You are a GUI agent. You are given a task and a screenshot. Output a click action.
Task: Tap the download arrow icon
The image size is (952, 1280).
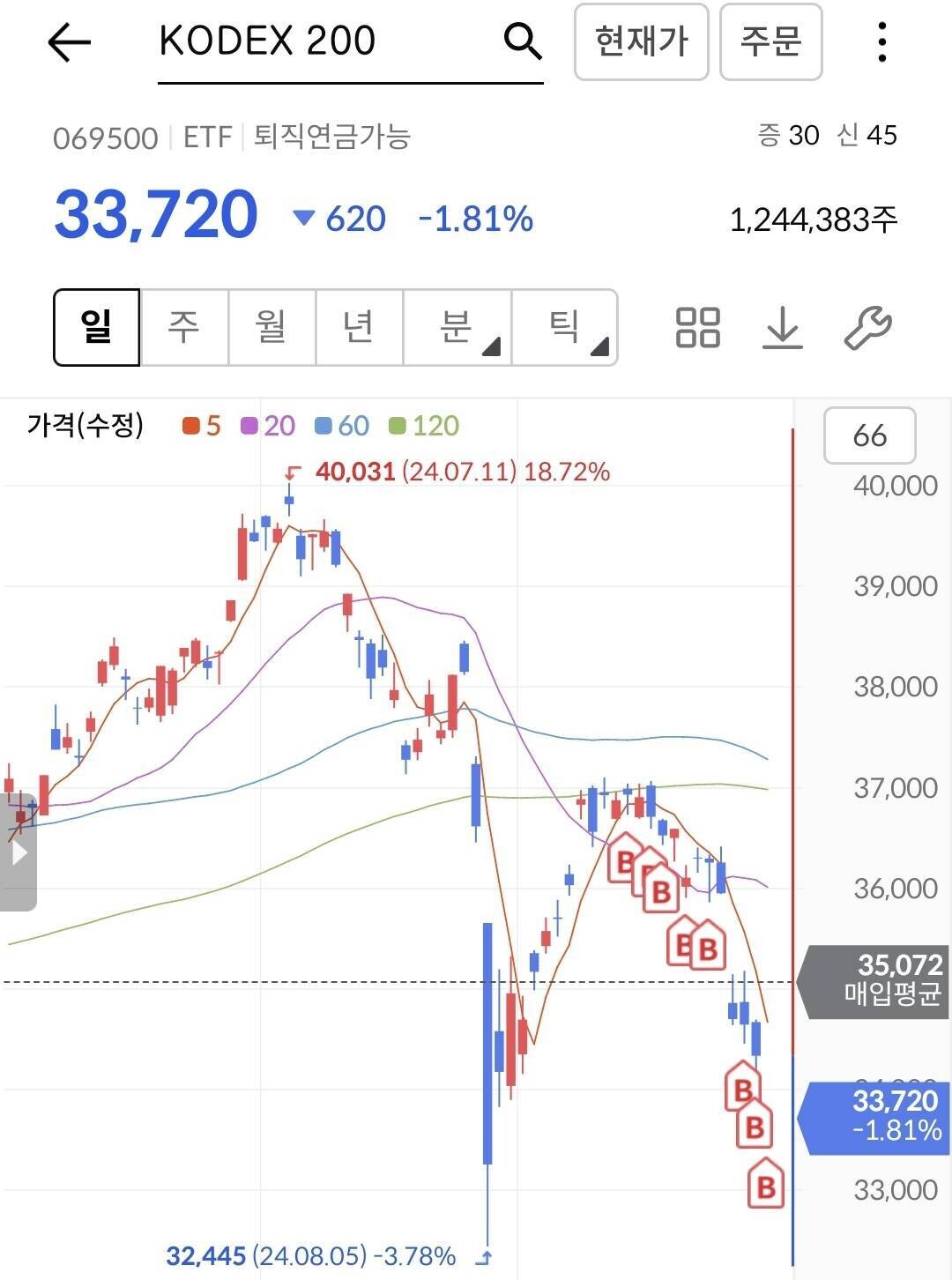tap(782, 328)
